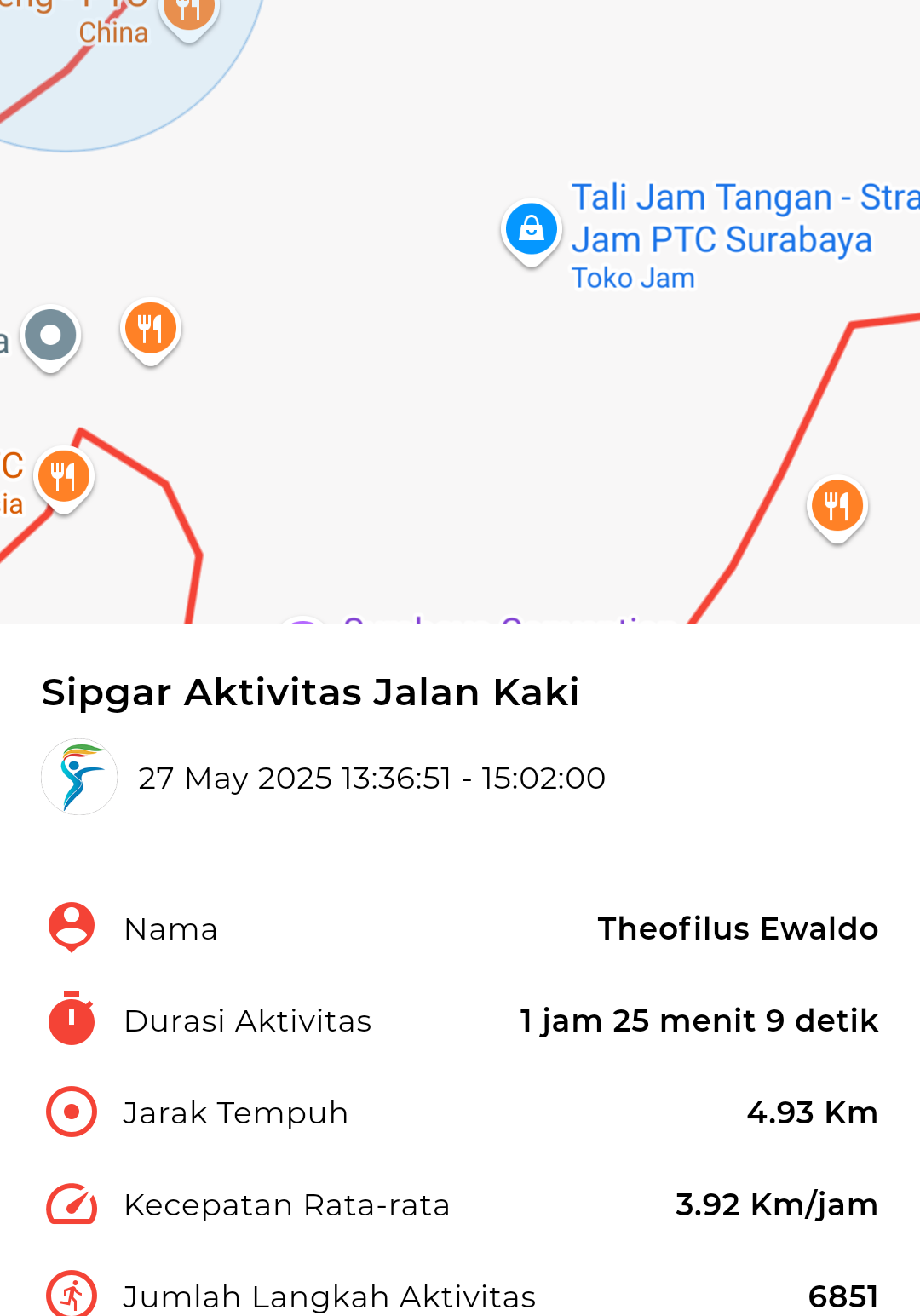The width and height of the screenshot is (920, 1316).
Task: Click the gray dot location marker
Action: pyautogui.click(x=50, y=334)
